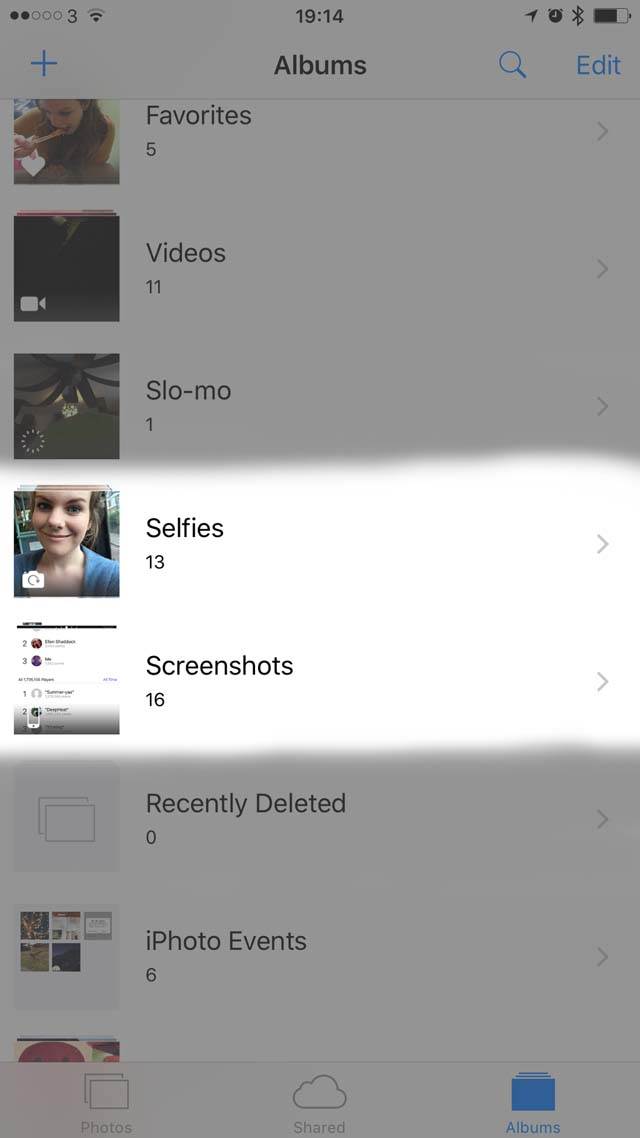This screenshot has height=1138, width=640.
Task: Add a new album with the plus icon
Action: tap(44, 65)
